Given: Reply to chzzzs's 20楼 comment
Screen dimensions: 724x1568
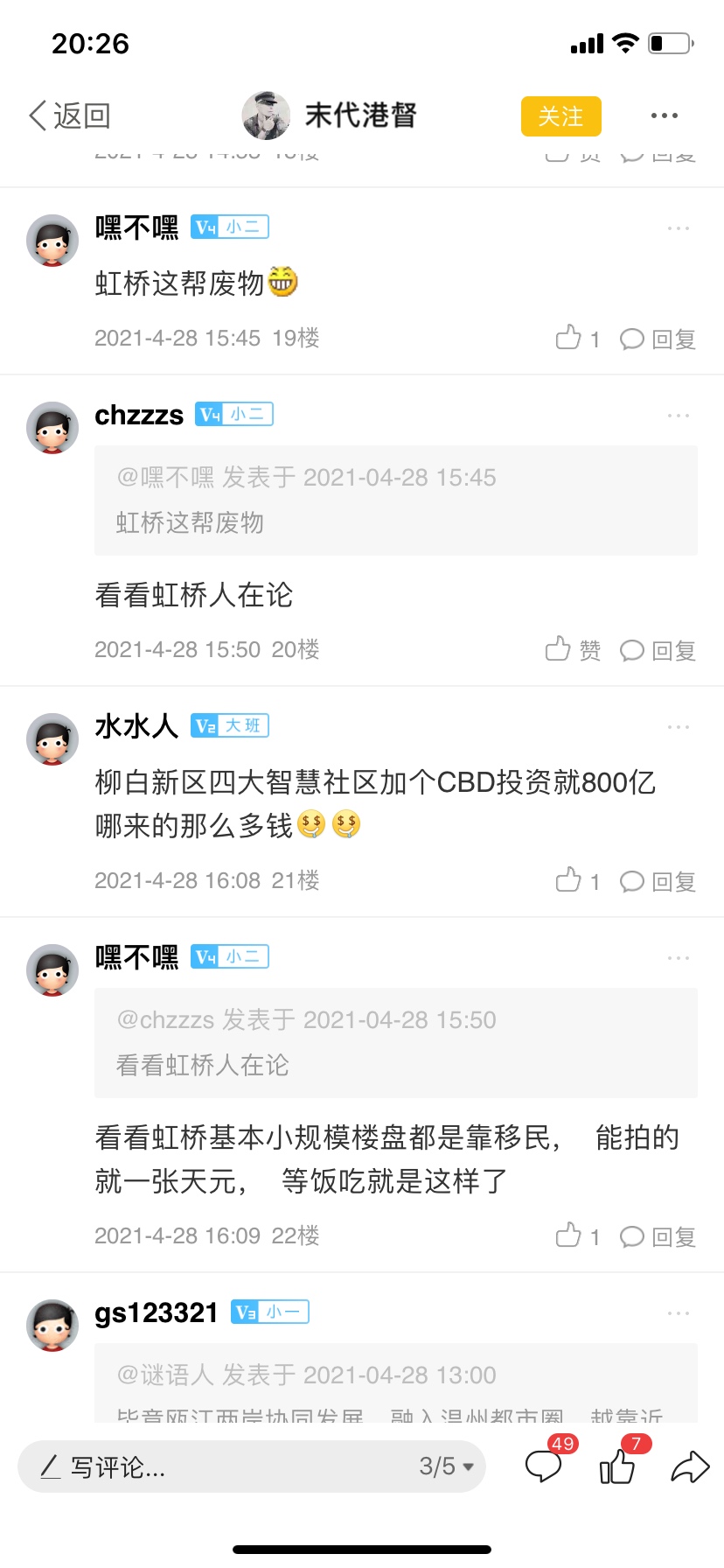Looking at the screenshot, I should (x=658, y=650).
